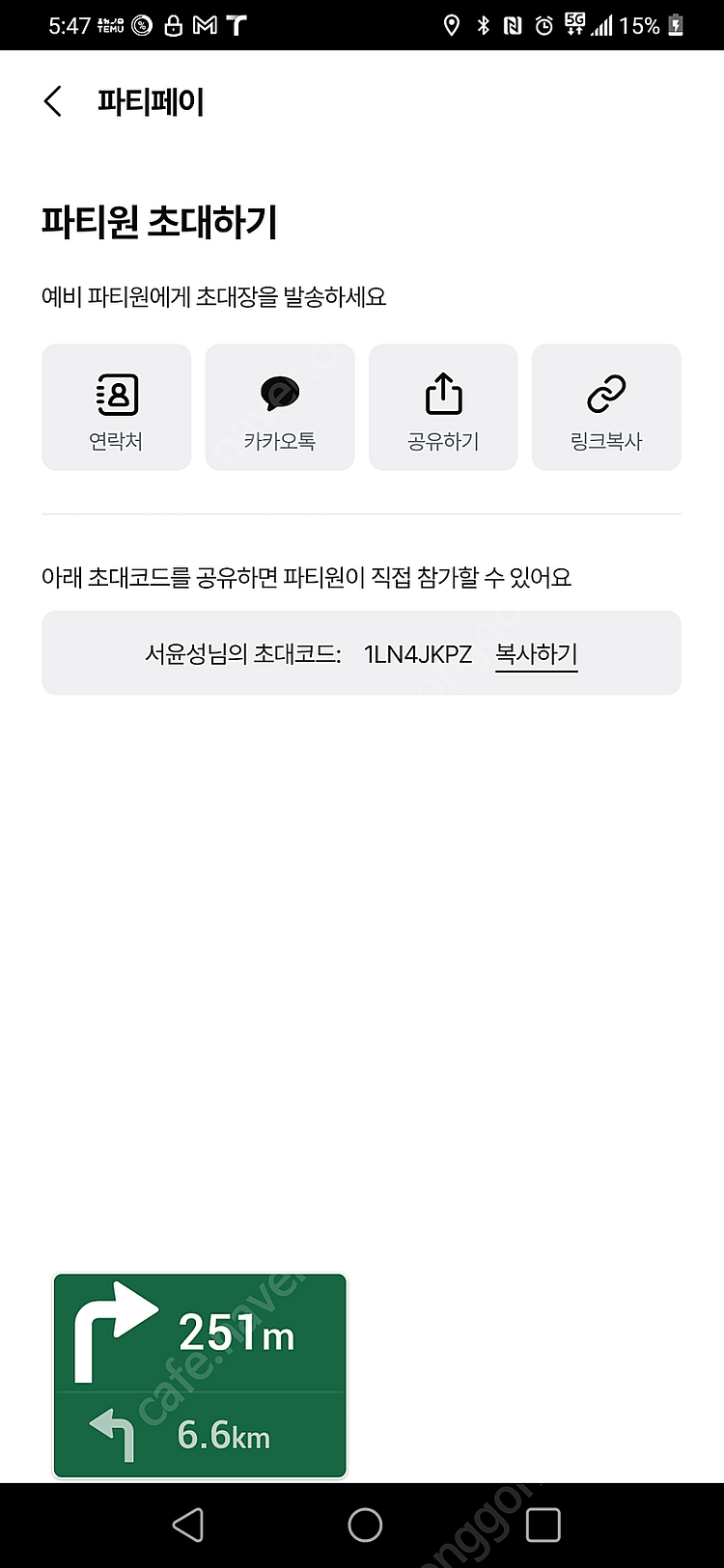Tap 복사하기 to copy the invite code
The width and height of the screenshot is (724, 1568).
tap(536, 654)
